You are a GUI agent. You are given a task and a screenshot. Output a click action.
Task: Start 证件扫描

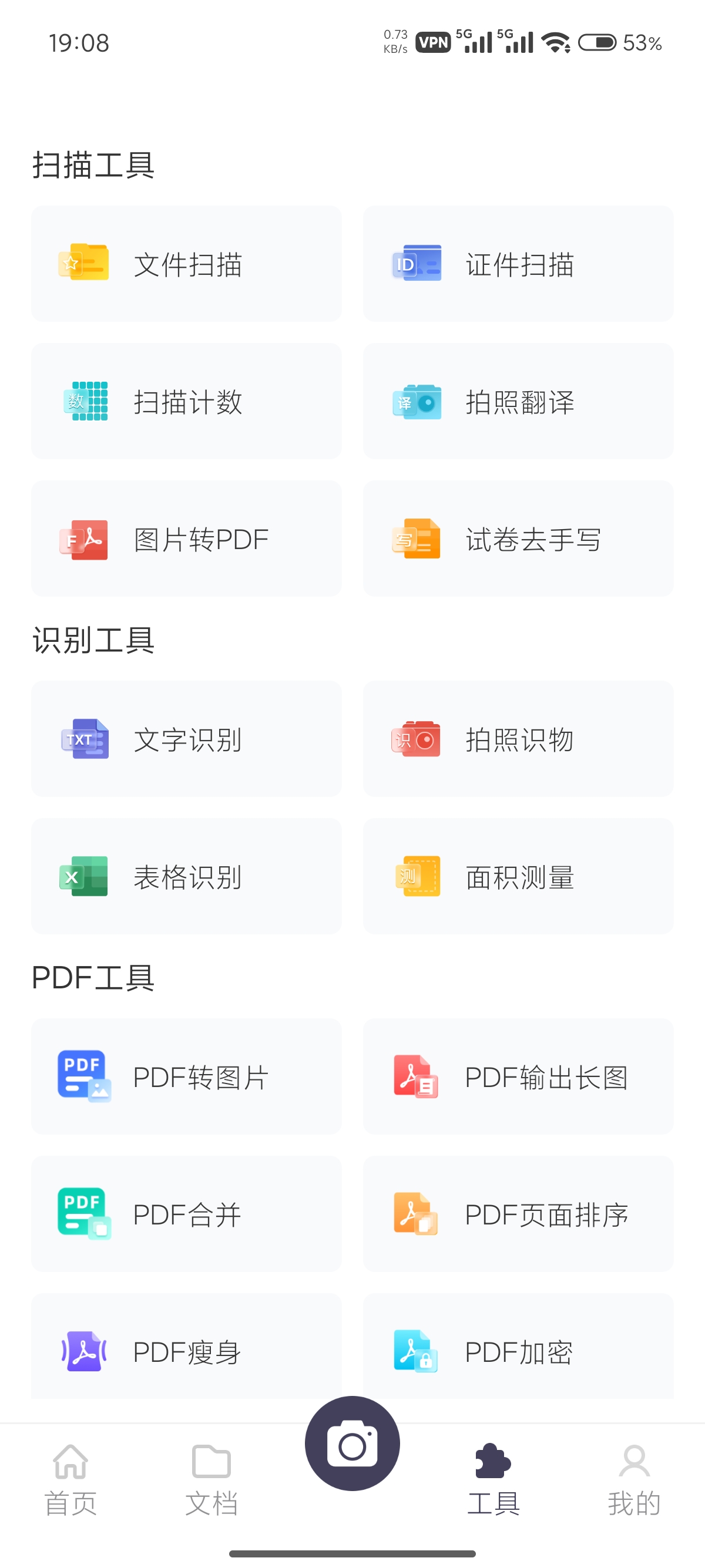point(518,264)
